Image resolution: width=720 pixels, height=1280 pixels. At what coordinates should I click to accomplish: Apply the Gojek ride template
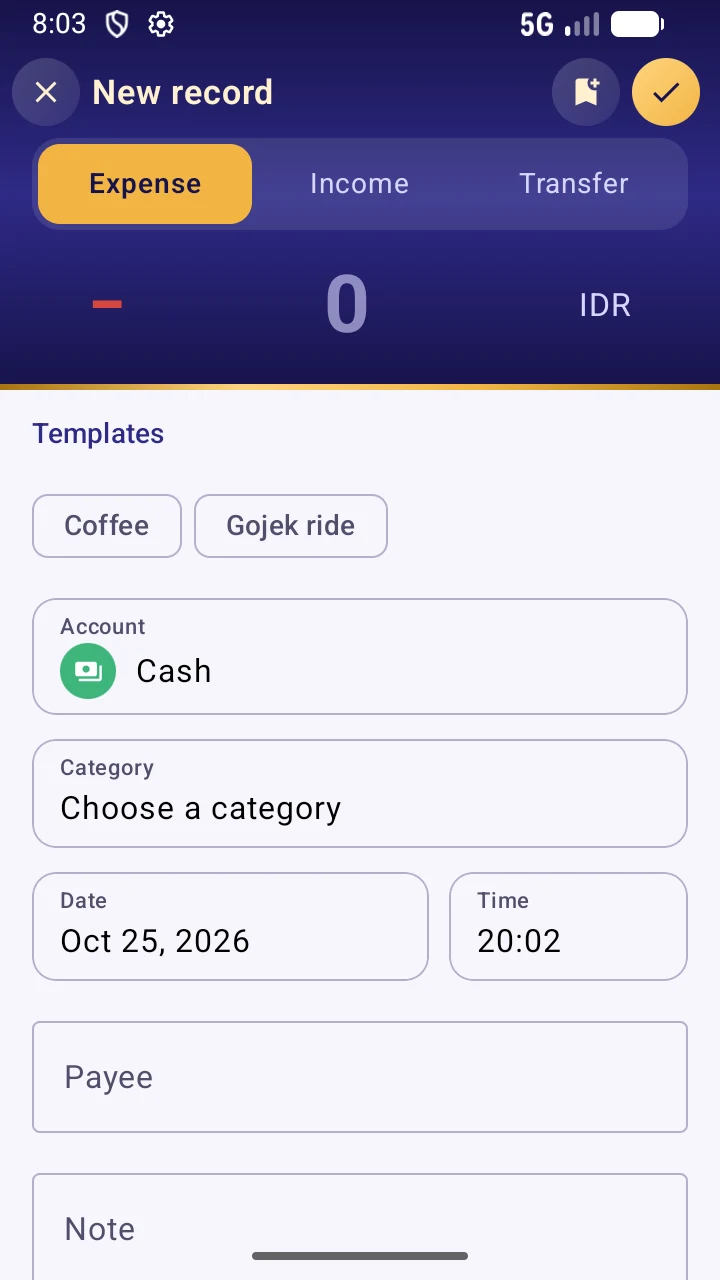[x=291, y=526]
